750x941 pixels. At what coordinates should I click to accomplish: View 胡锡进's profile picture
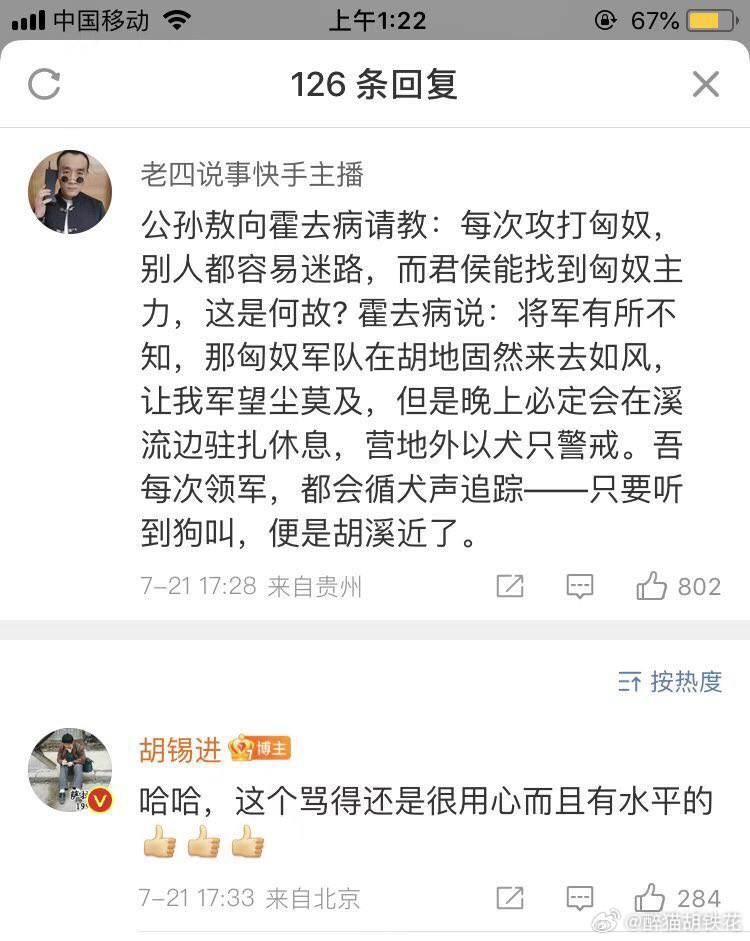[69, 769]
